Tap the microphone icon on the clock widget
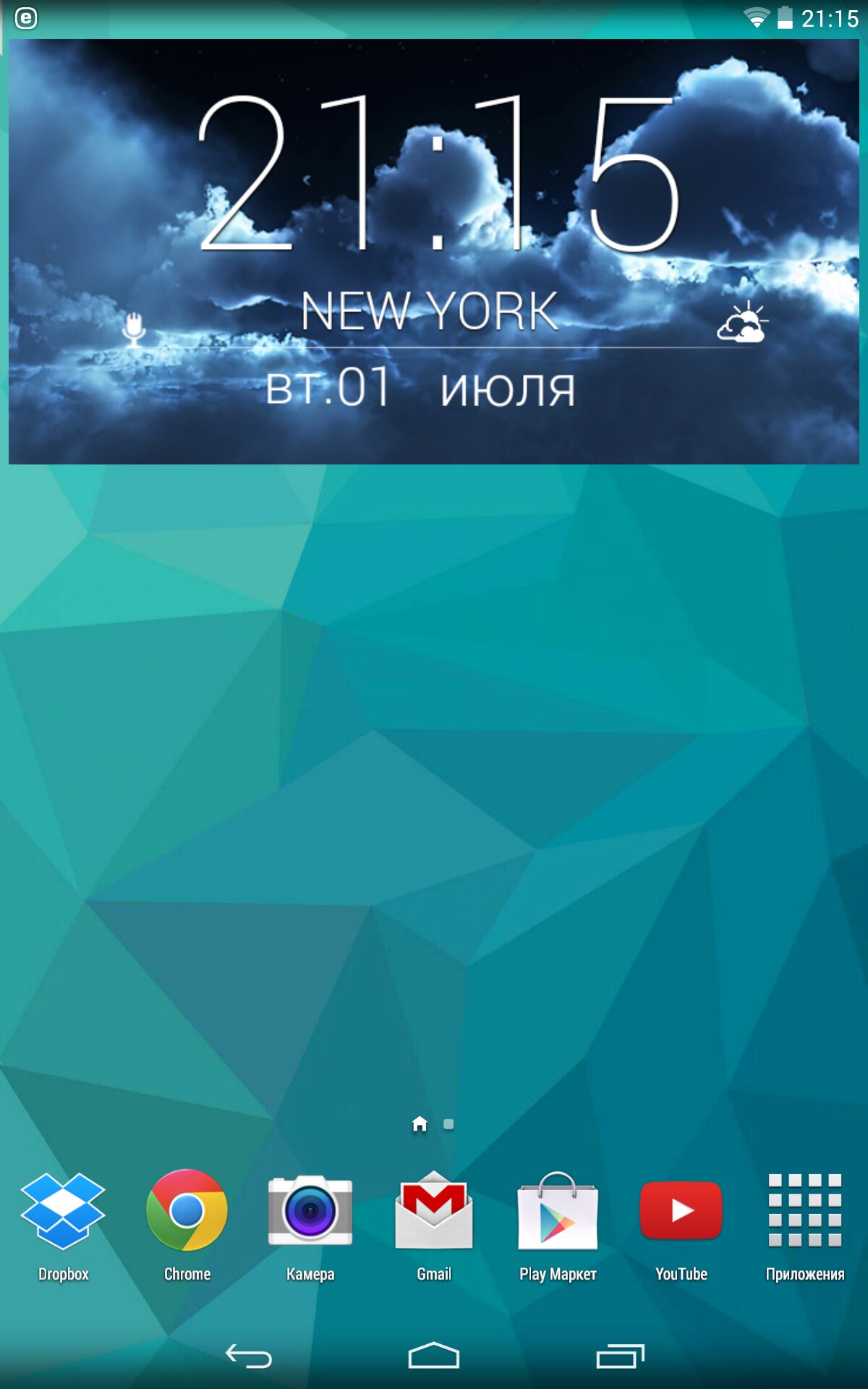Image resolution: width=868 pixels, height=1389 pixels. [134, 329]
